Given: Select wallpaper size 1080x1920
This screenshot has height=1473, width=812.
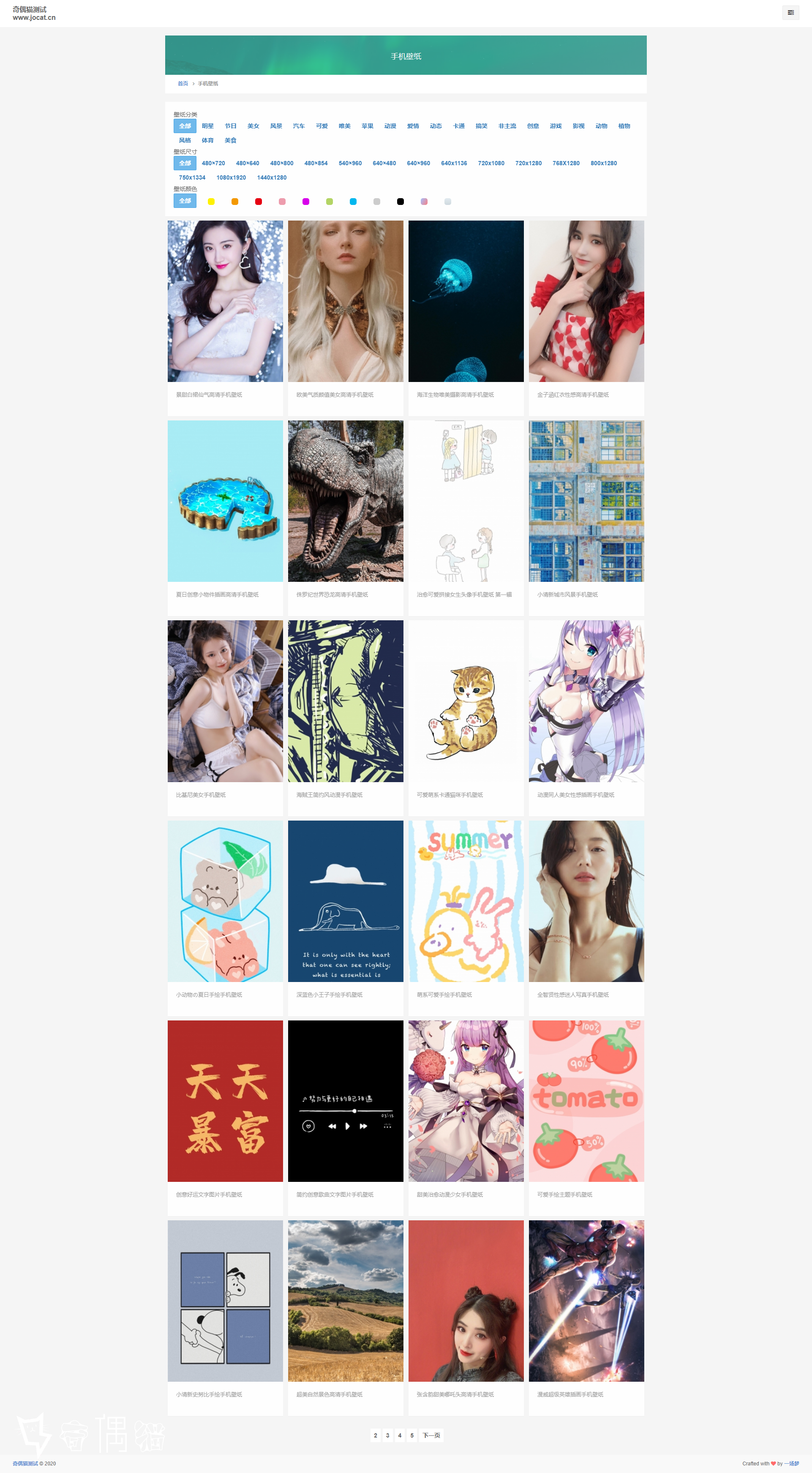Looking at the screenshot, I should tap(231, 178).
